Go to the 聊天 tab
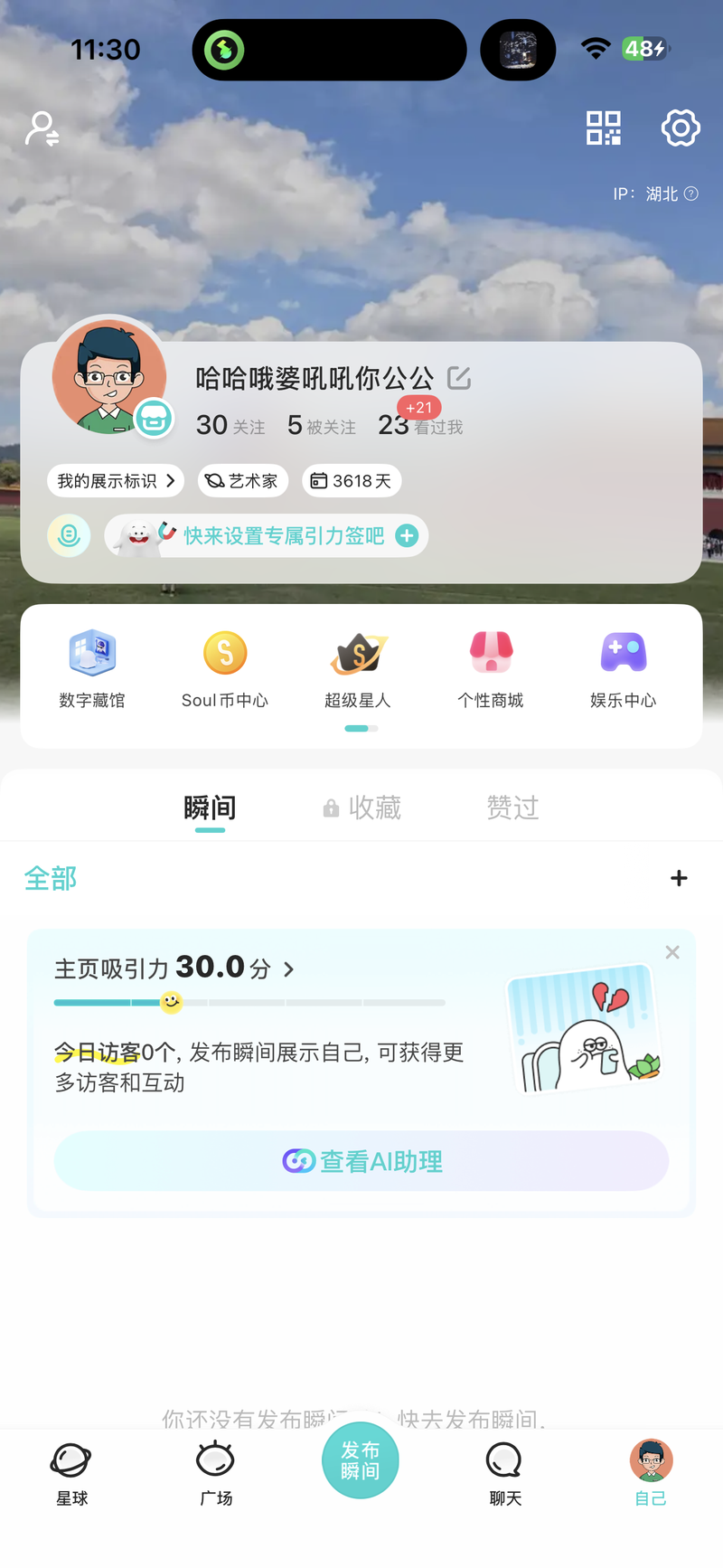 click(x=505, y=1474)
